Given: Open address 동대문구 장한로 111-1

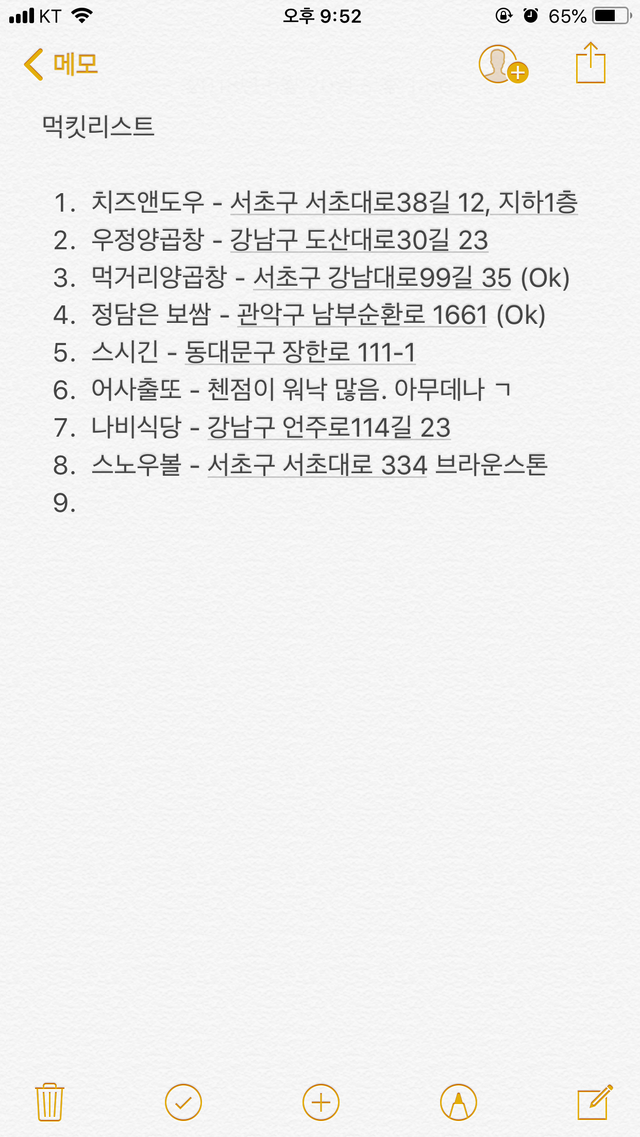Looking at the screenshot, I should (300, 353).
